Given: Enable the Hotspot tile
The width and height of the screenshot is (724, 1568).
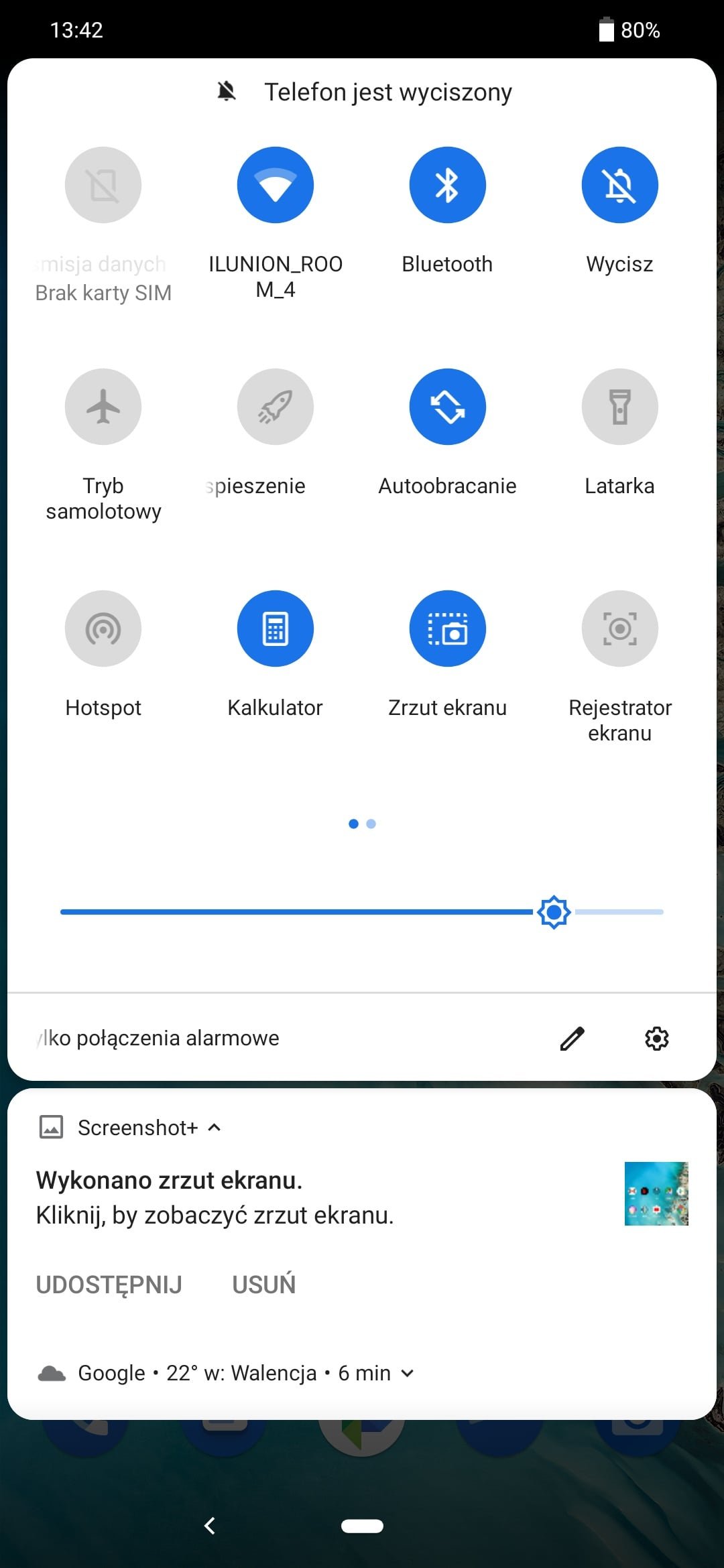Looking at the screenshot, I should 103,629.
